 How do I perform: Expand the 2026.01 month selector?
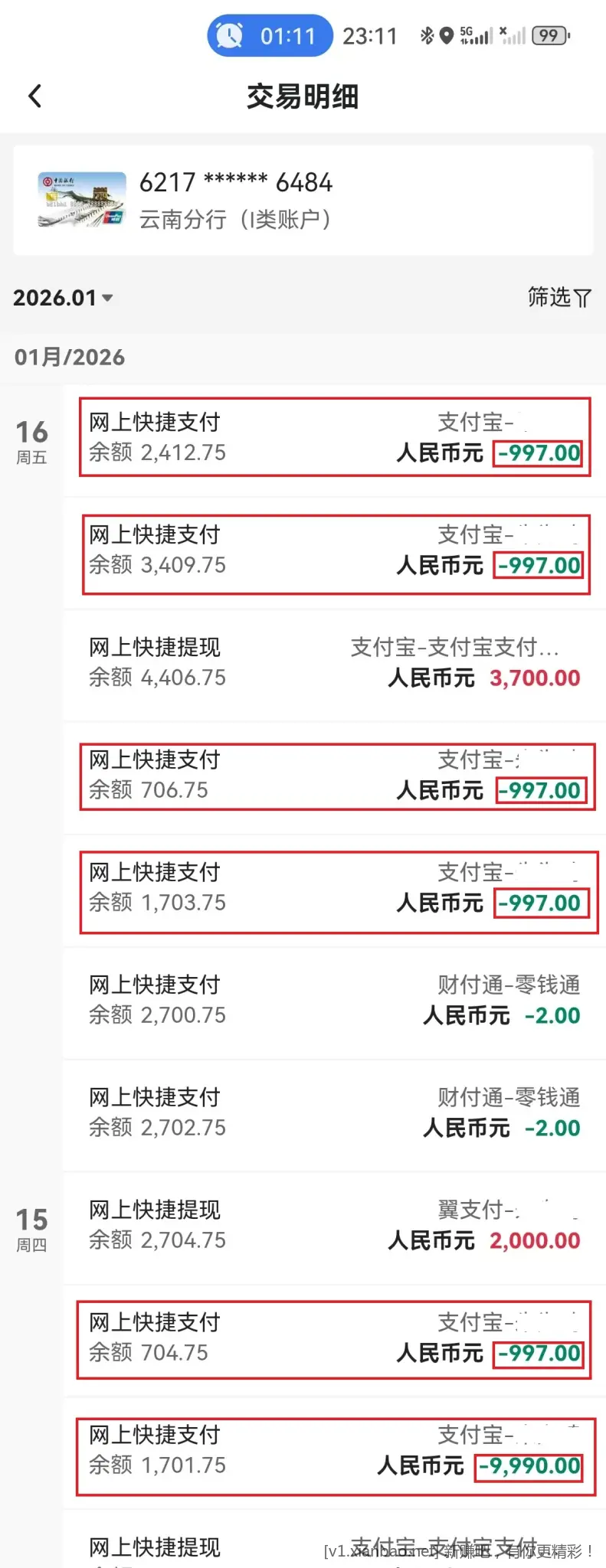(x=61, y=298)
